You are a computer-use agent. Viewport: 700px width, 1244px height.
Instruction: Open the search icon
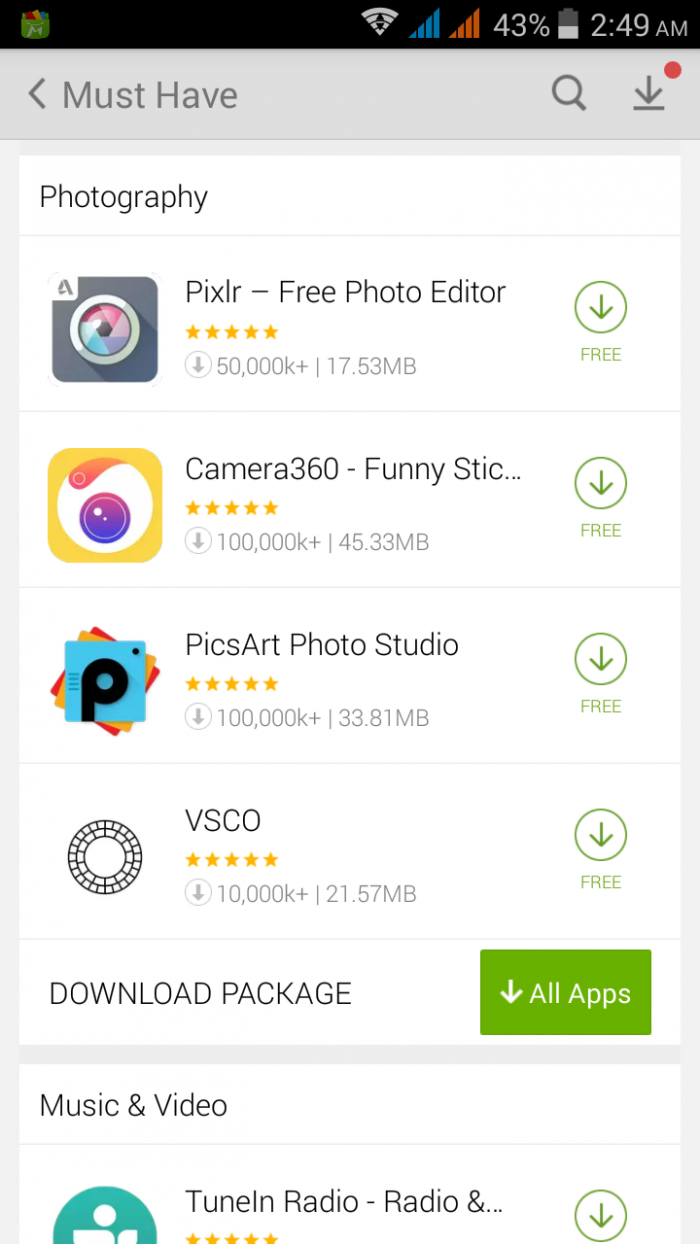pyautogui.click(x=569, y=94)
